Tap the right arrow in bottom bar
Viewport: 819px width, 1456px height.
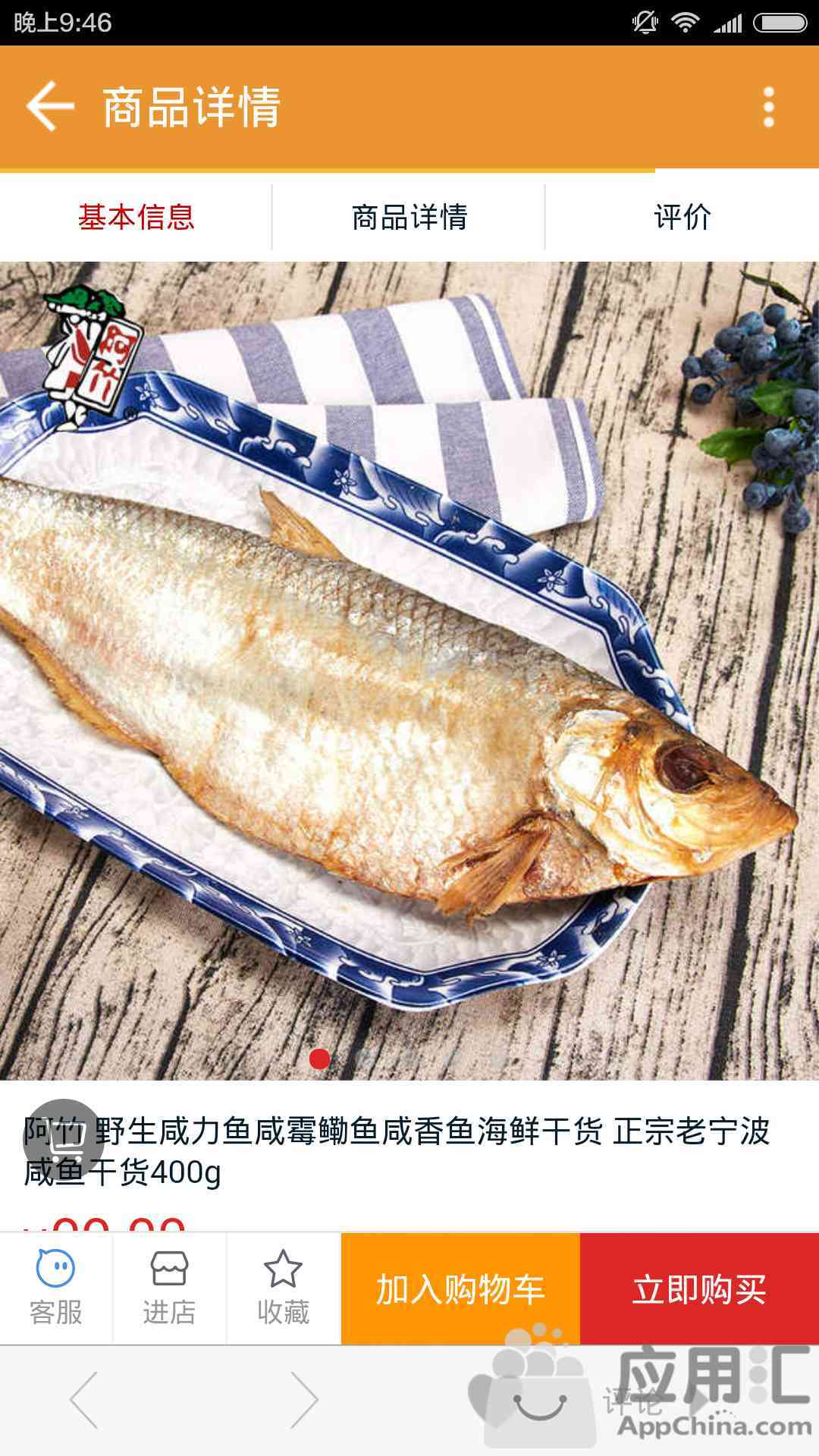pos(303,1400)
